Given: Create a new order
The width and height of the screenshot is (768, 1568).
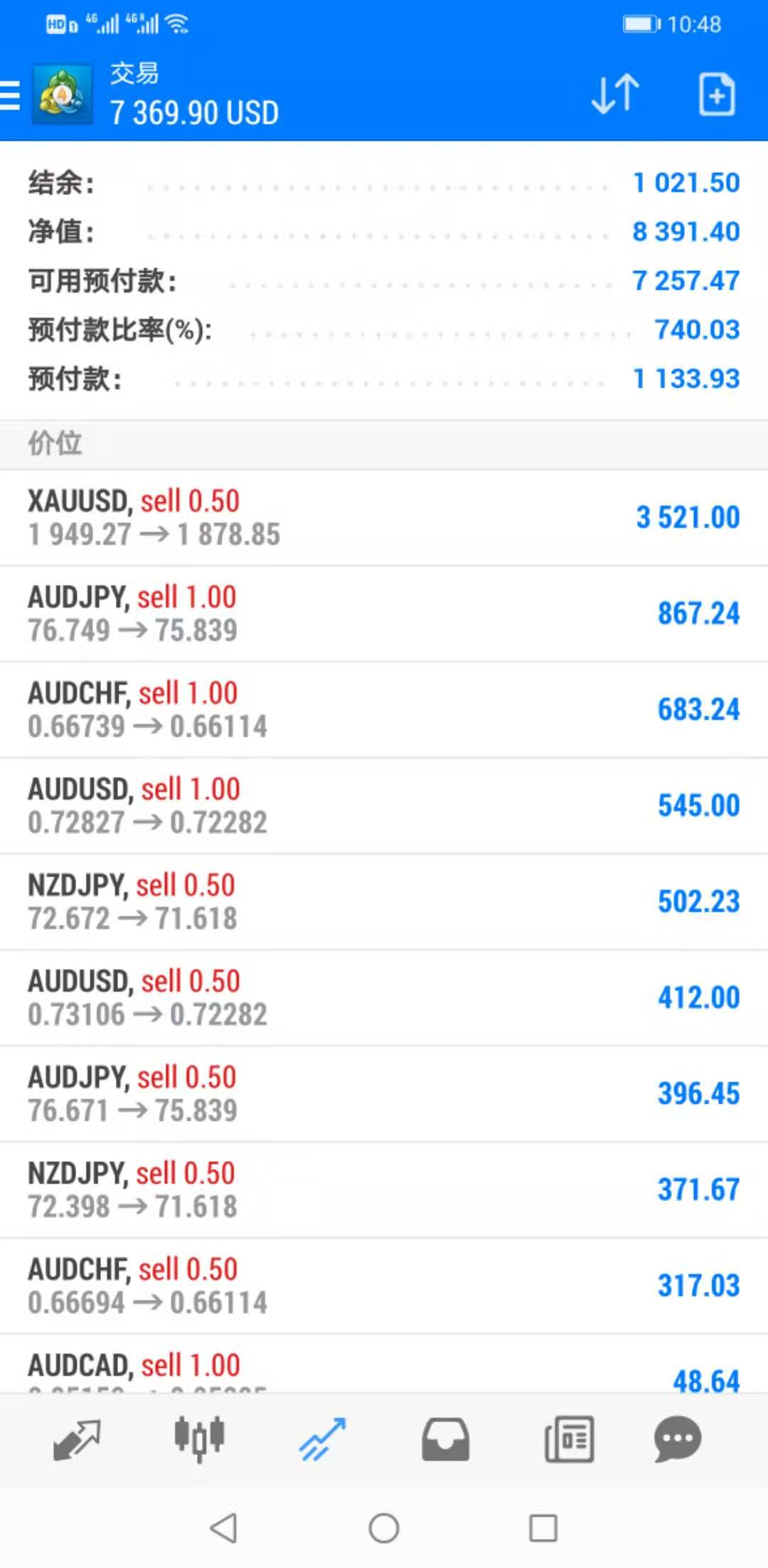Looking at the screenshot, I should point(716,94).
